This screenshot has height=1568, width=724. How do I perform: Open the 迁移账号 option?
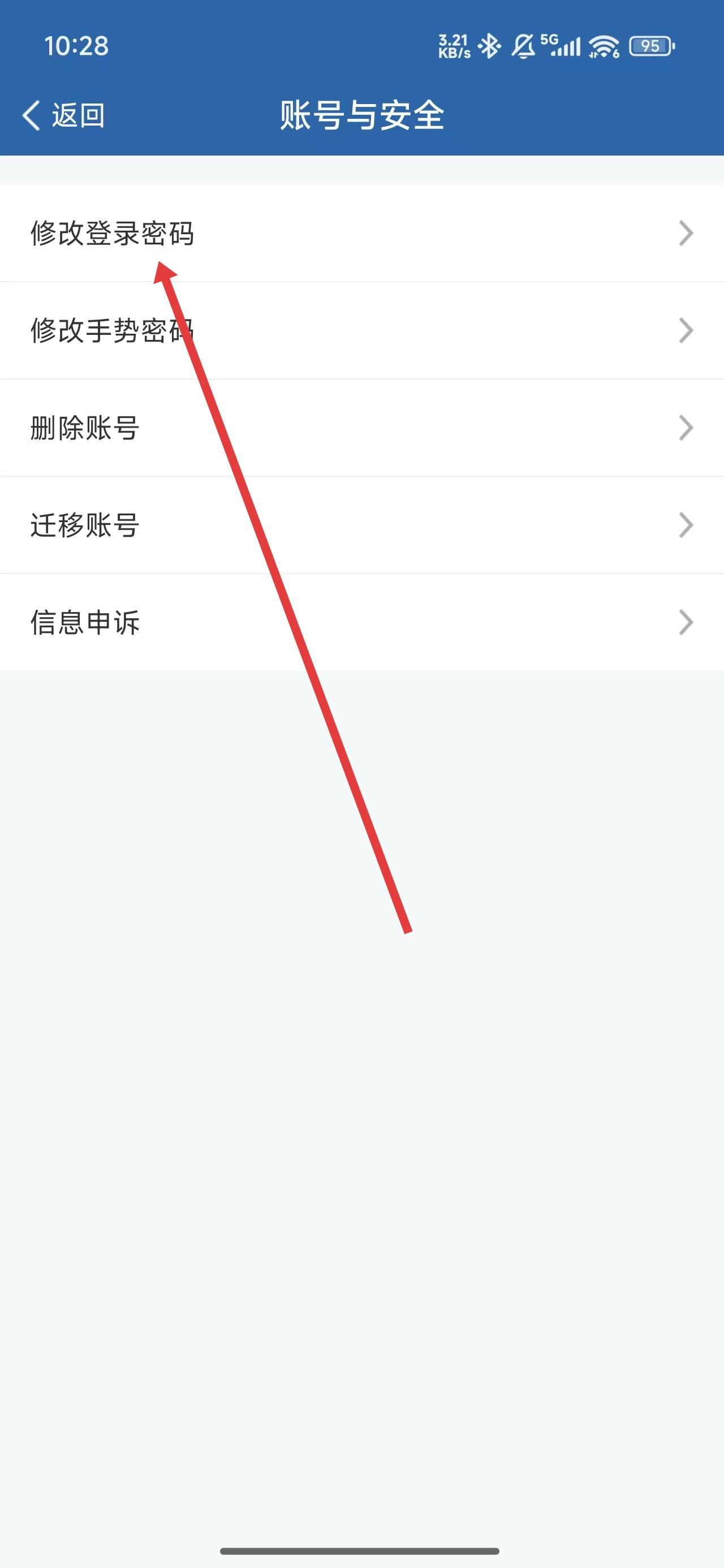point(85,525)
